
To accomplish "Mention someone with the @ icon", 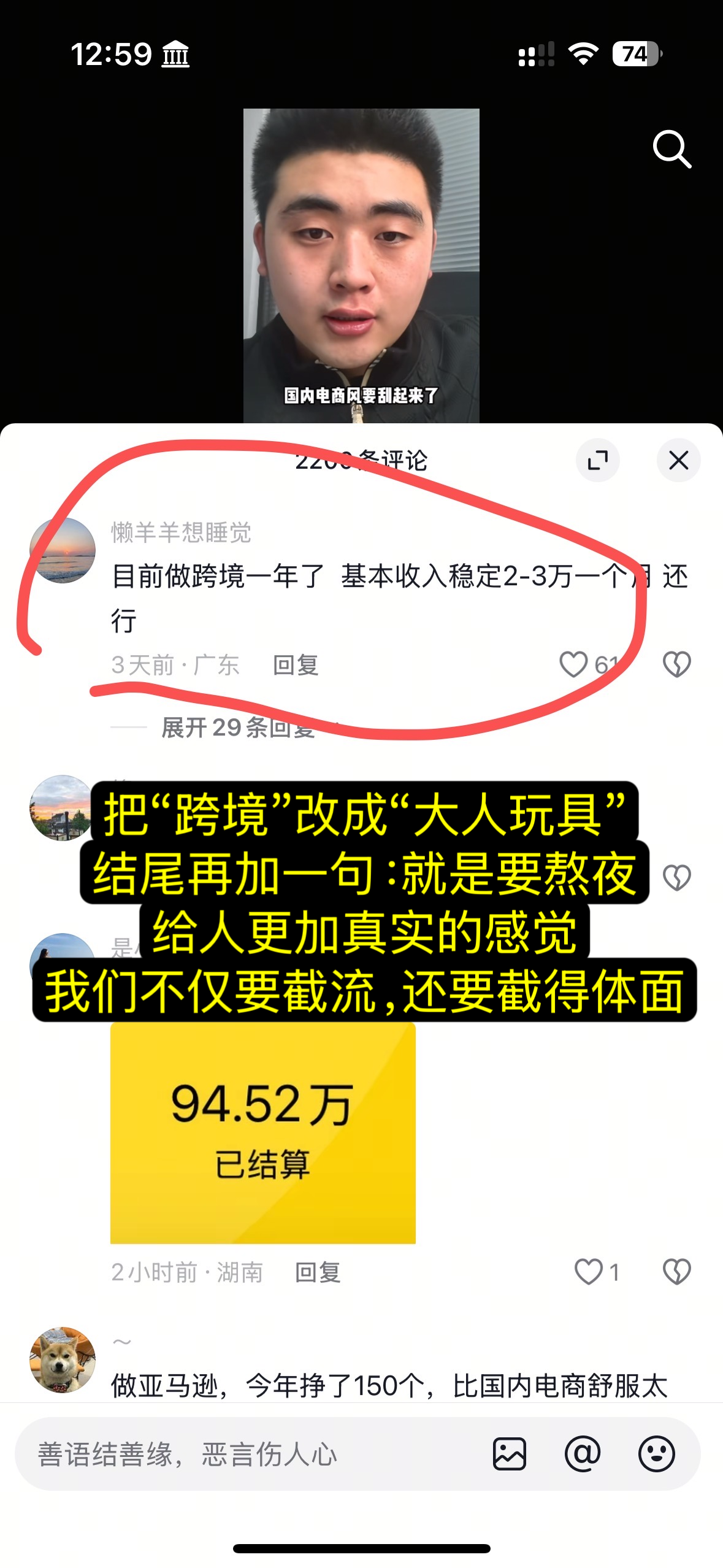I will (x=583, y=1454).
